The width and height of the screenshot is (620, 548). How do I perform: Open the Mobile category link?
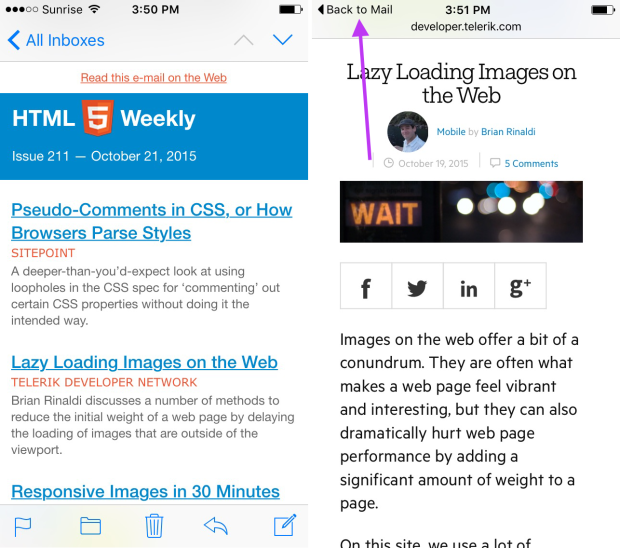pos(451,132)
